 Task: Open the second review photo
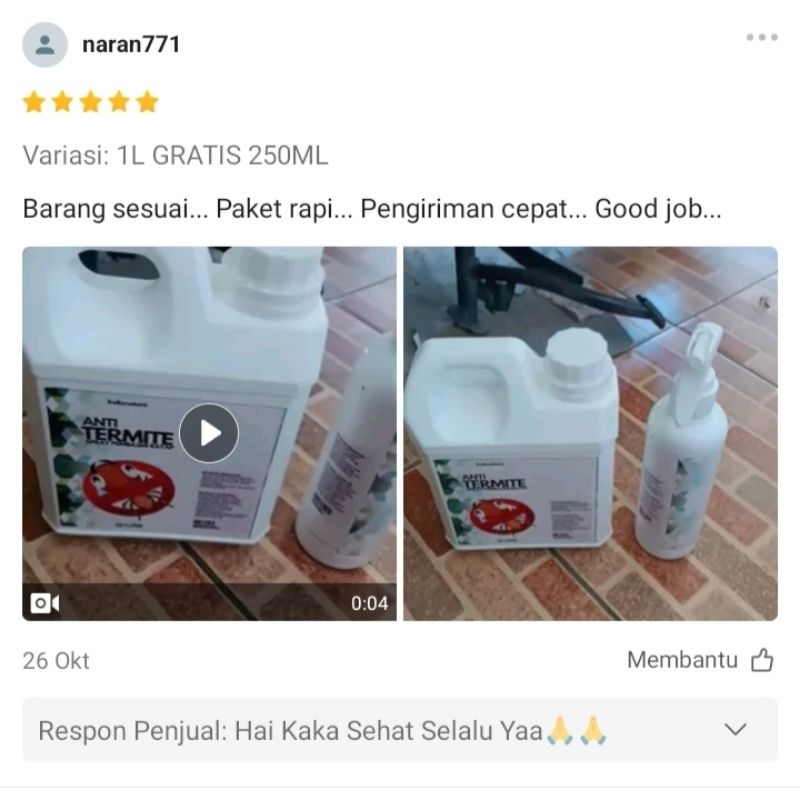coord(590,433)
